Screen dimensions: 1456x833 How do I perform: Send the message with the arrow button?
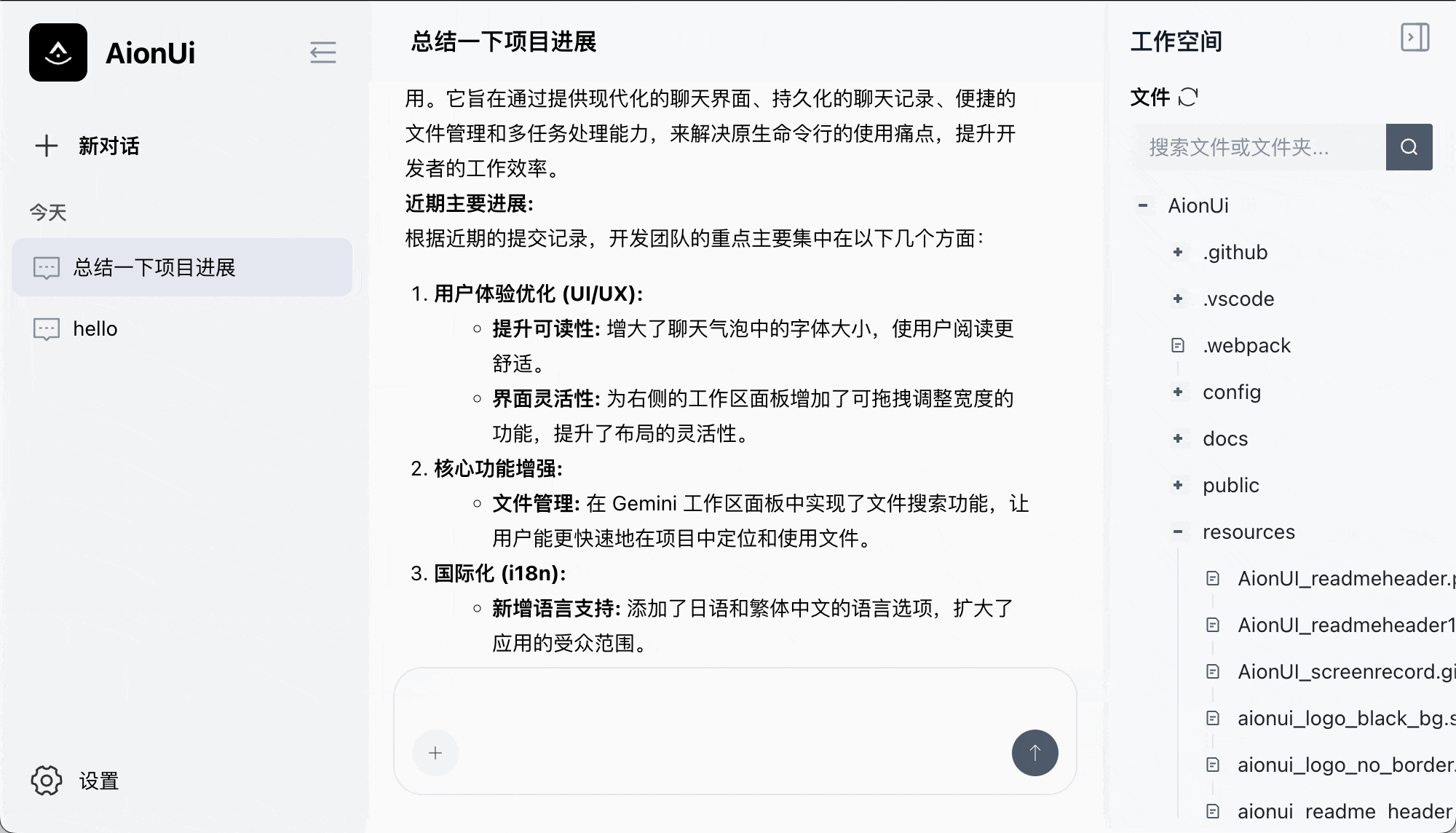tap(1034, 753)
